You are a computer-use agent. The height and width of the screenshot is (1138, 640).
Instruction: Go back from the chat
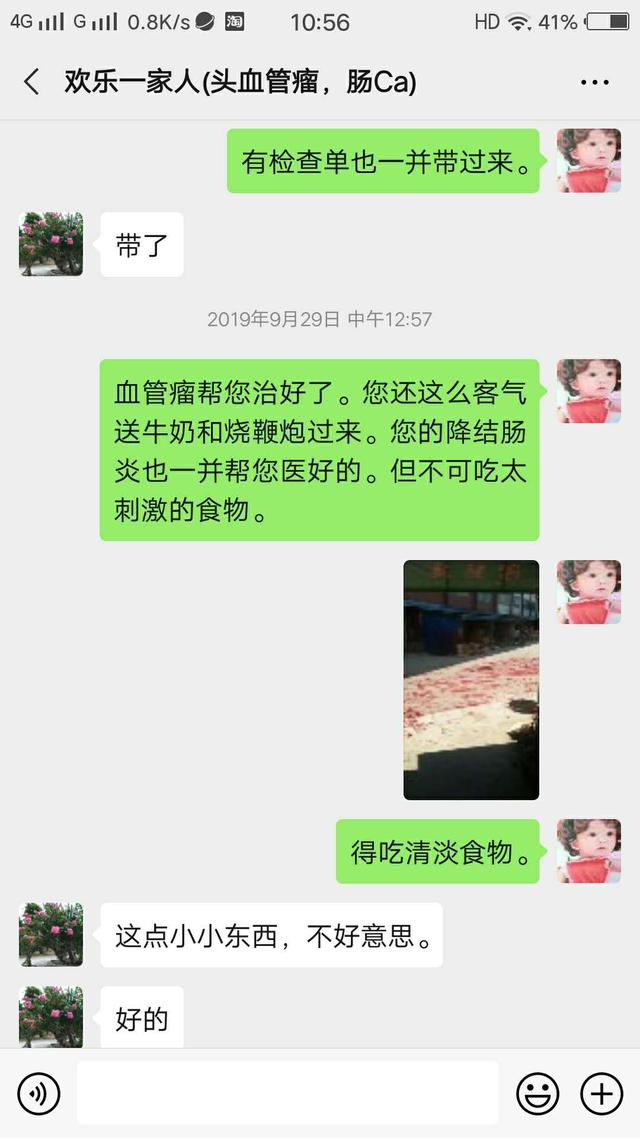click(x=32, y=82)
